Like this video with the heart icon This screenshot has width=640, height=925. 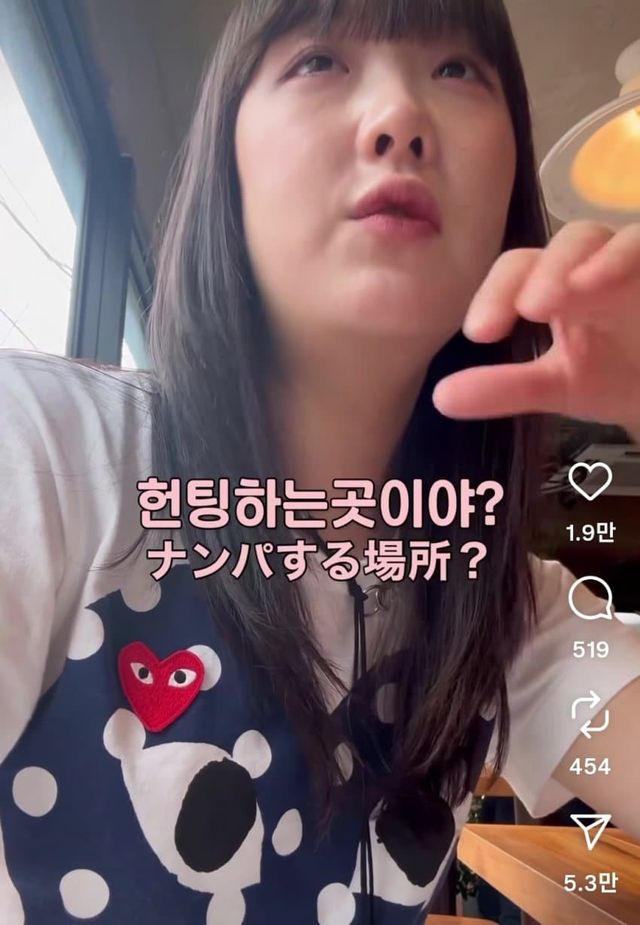590,482
